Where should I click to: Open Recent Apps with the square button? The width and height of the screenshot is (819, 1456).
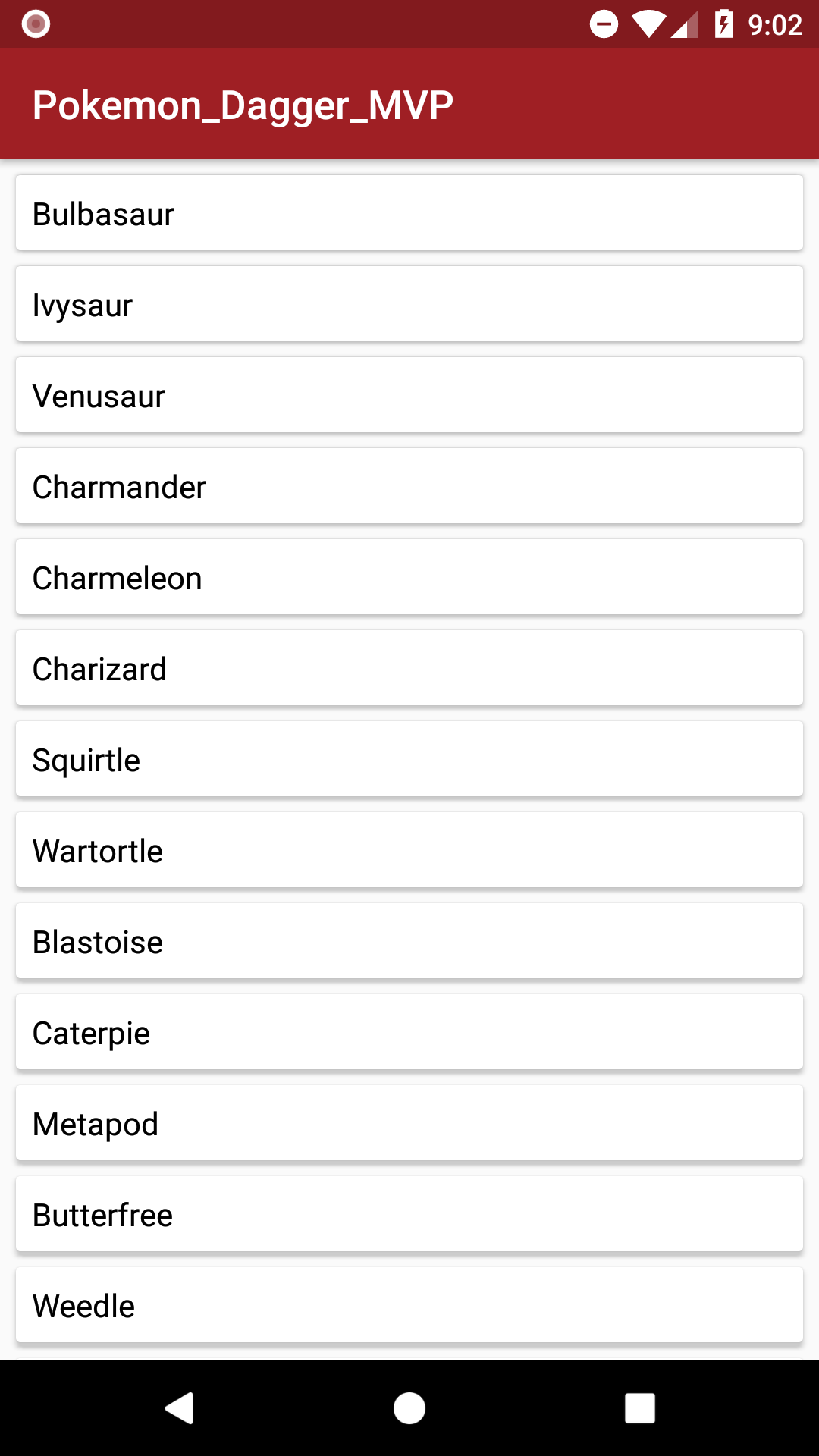tap(639, 1405)
